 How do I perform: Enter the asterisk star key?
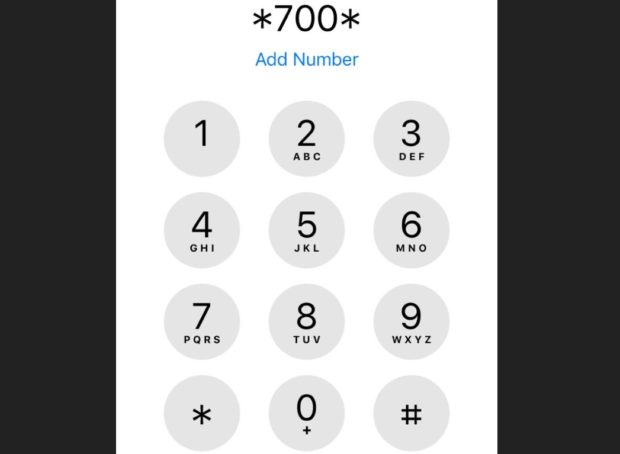(x=202, y=412)
